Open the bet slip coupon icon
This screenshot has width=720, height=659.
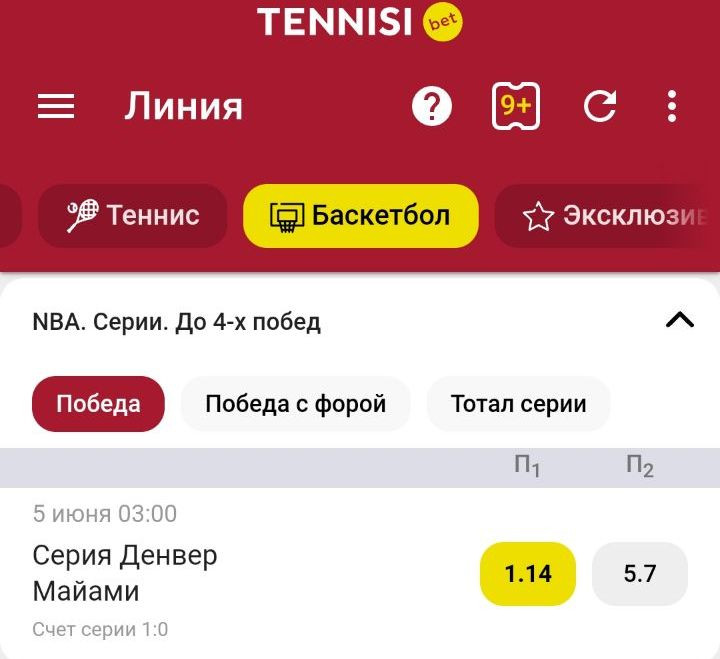click(516, 106)
